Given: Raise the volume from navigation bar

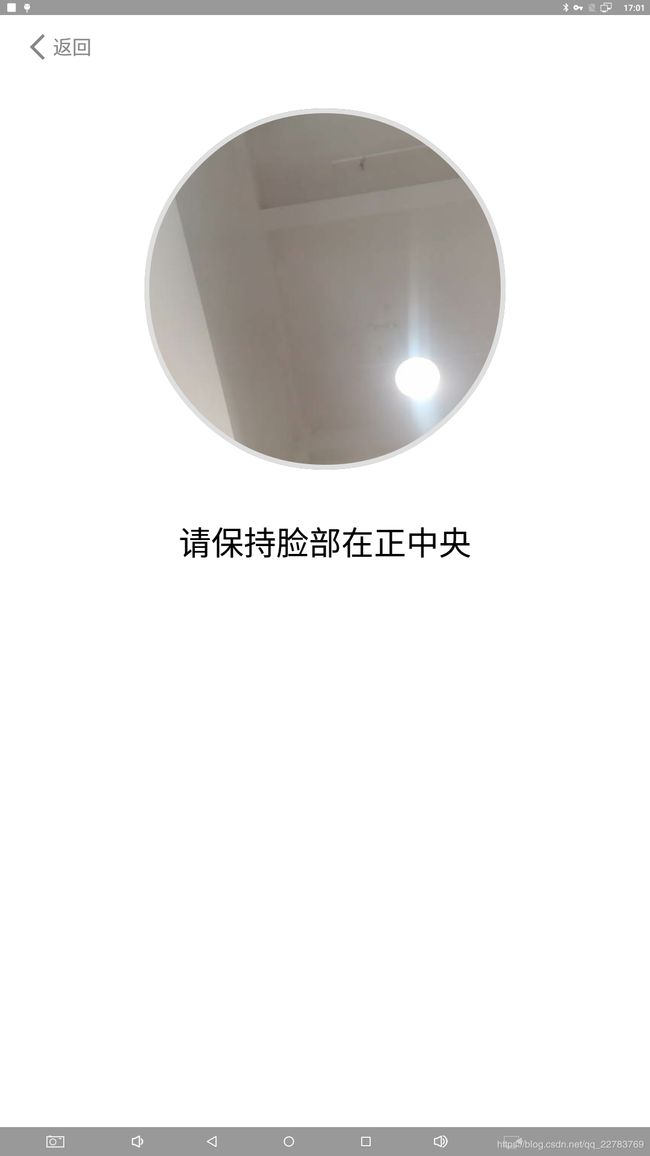Looking at the screenshot, I should (441, 1141).
